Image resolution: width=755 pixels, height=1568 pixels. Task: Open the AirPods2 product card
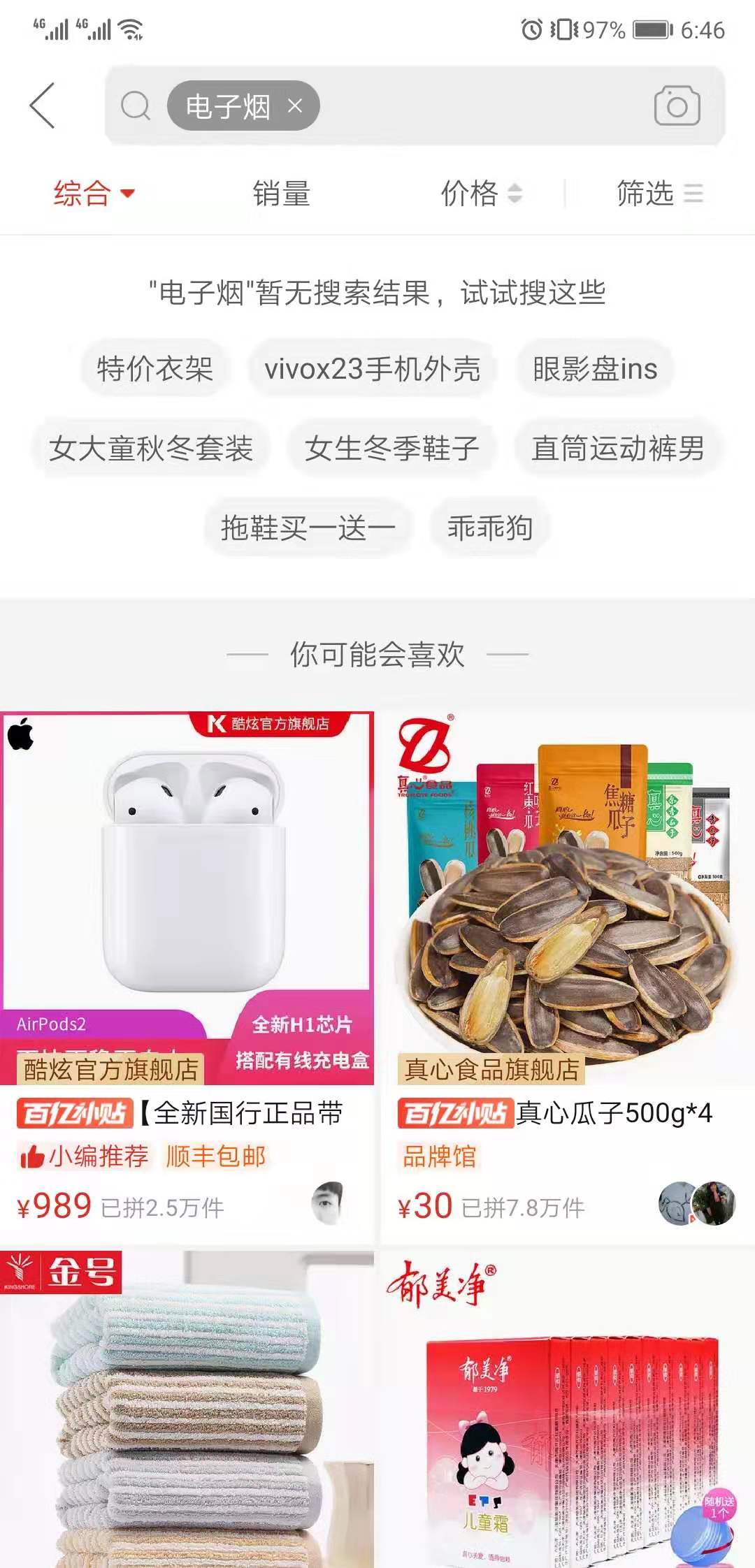click(187, 977)
